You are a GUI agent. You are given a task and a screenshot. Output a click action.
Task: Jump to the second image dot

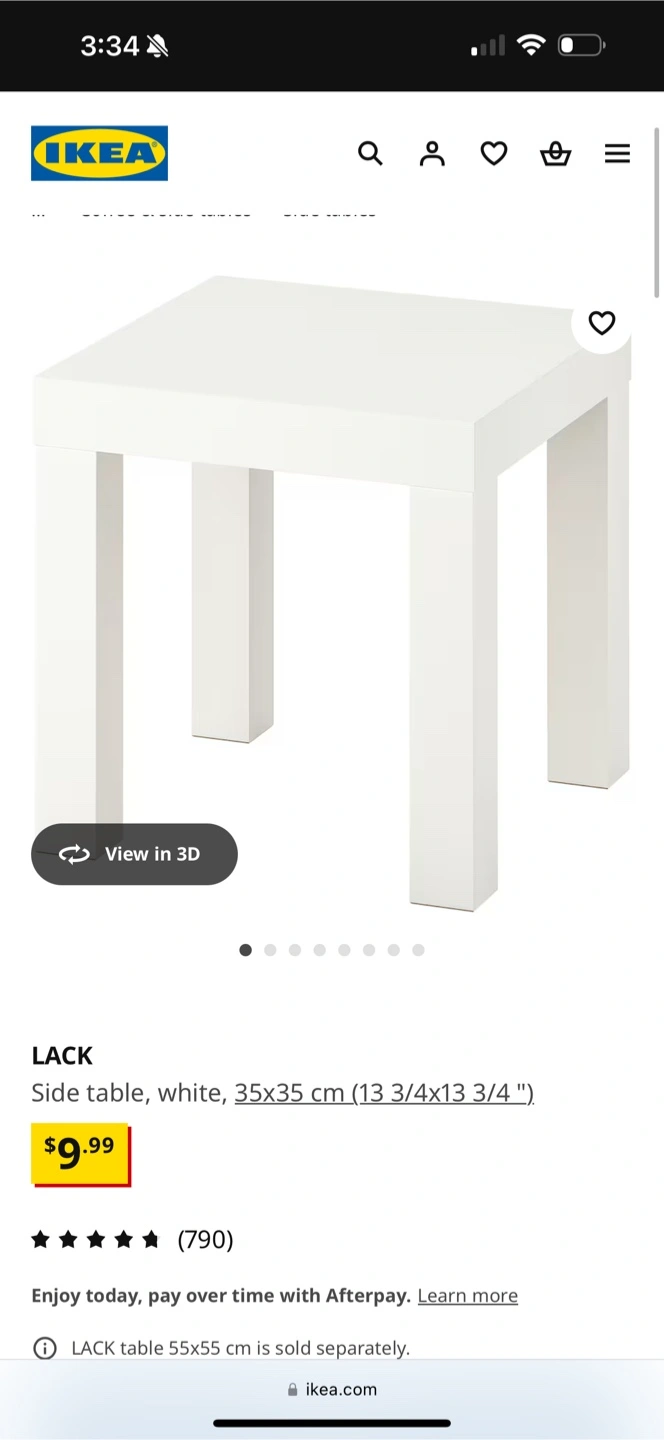click(270, 950)
